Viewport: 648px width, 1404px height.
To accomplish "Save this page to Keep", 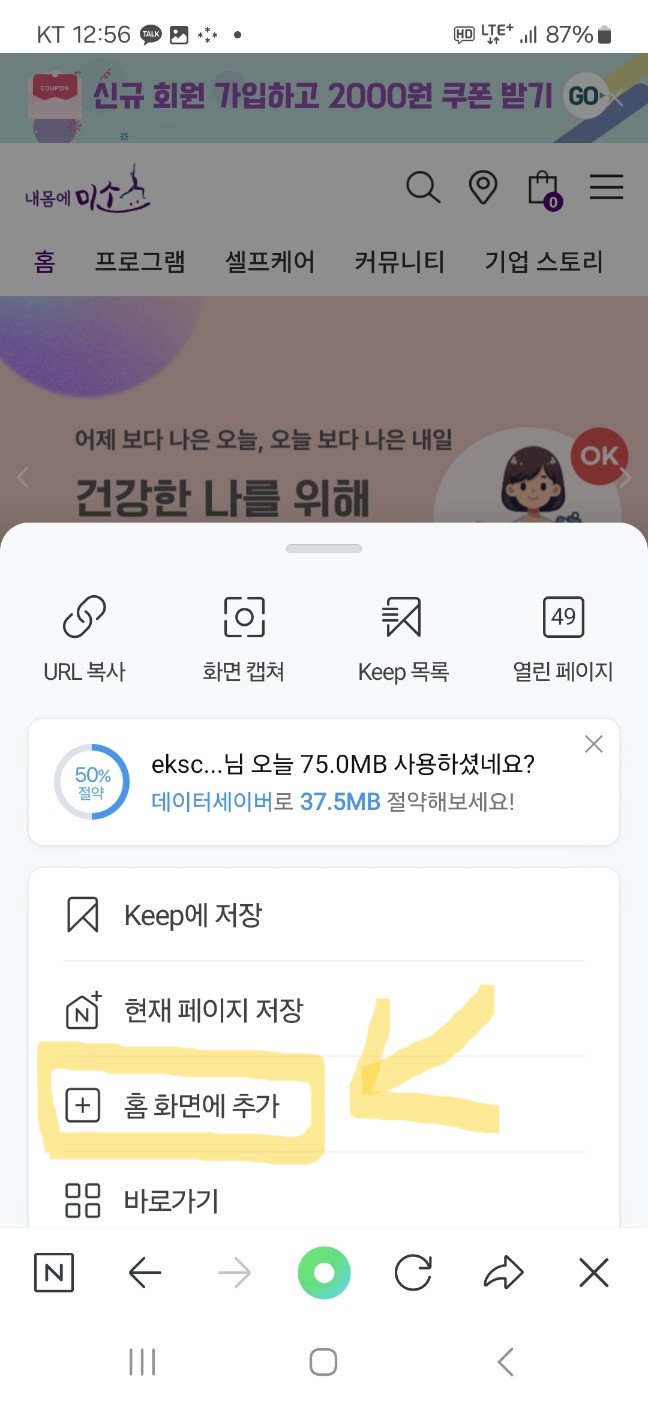I will click(192, 915).
